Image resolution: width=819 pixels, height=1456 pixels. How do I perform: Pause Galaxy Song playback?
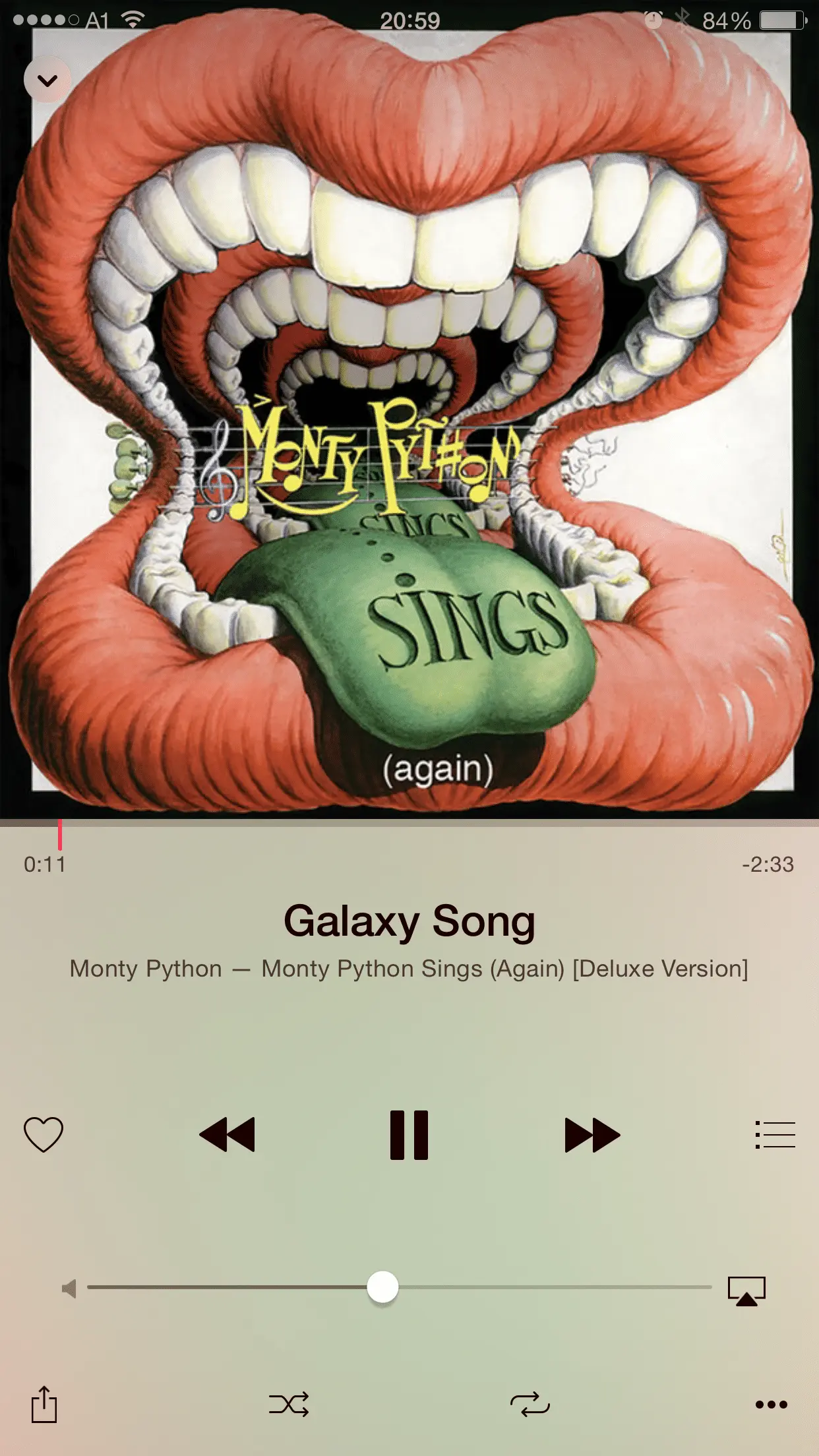(x=409, y=1134)
